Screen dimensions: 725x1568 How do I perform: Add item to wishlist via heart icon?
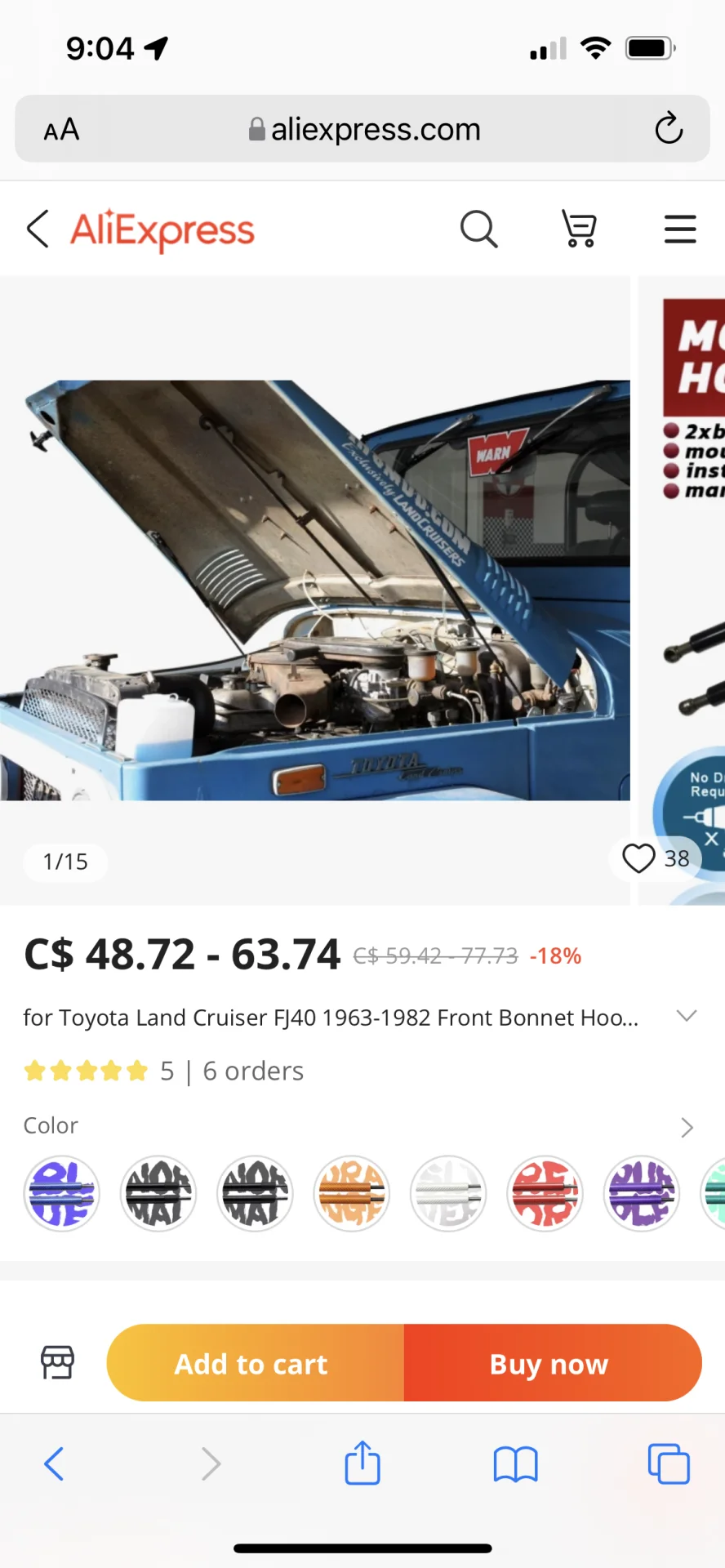click(x=638, y=858)
